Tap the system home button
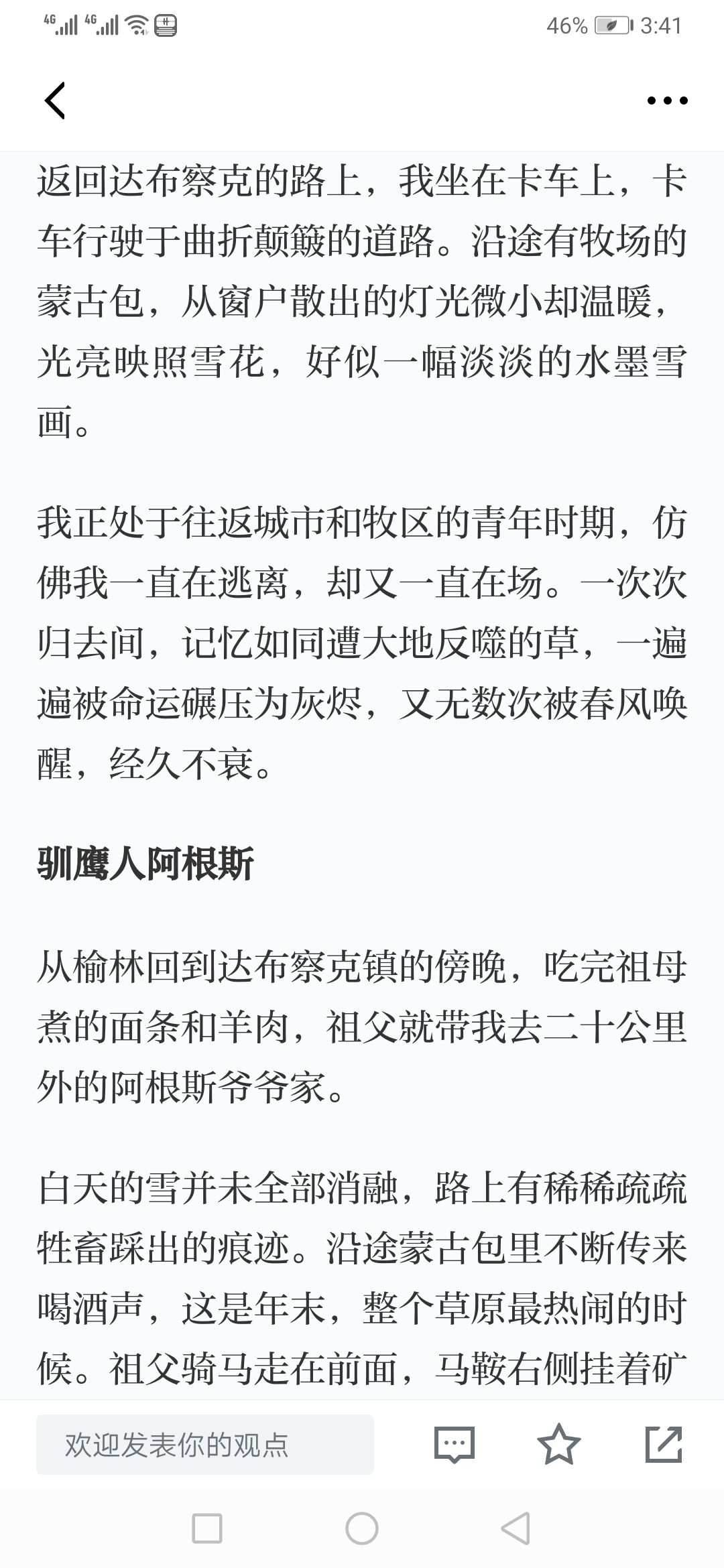Screen dimensions: 724x1568 point(362,1529)
